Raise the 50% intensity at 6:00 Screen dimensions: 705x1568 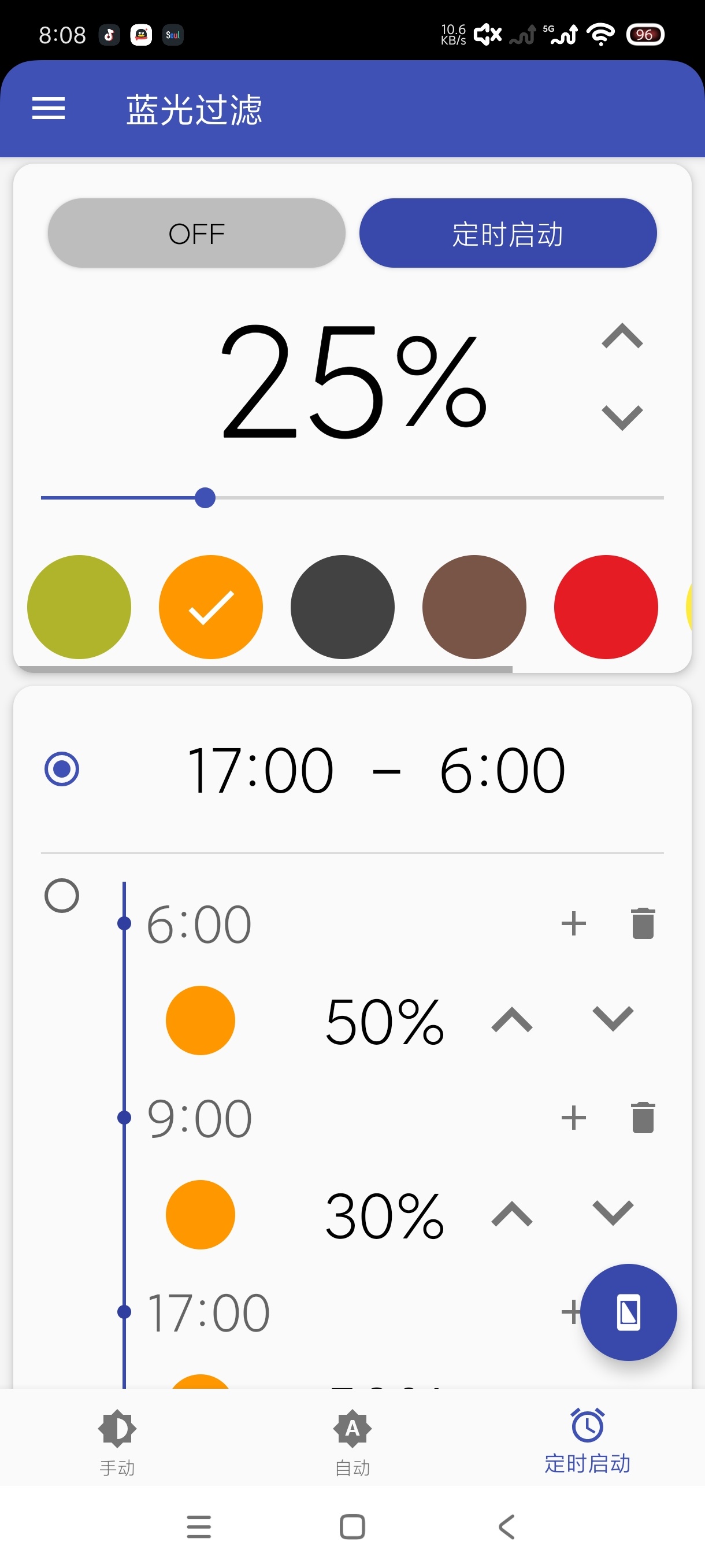(511, 1020)
